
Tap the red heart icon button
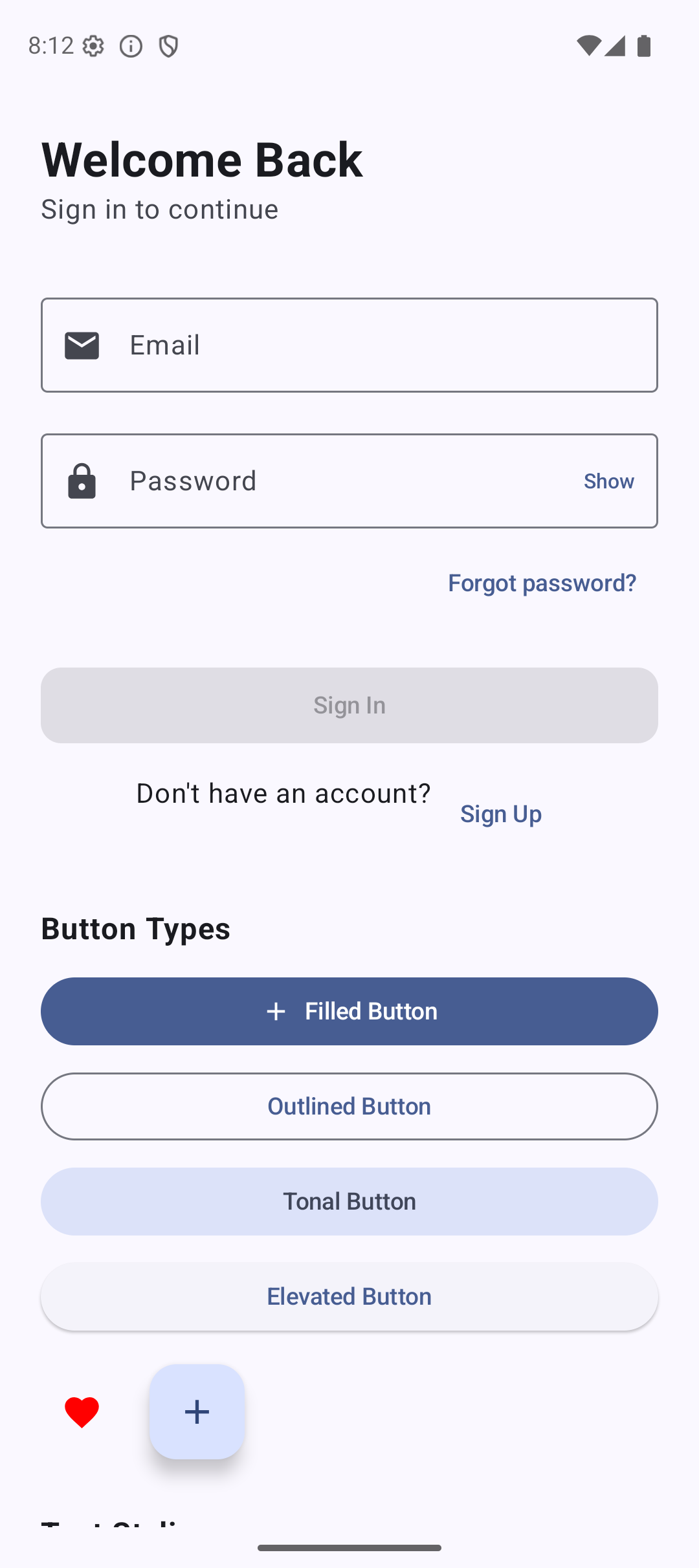pyautogui.click(x=82, y=1411)
